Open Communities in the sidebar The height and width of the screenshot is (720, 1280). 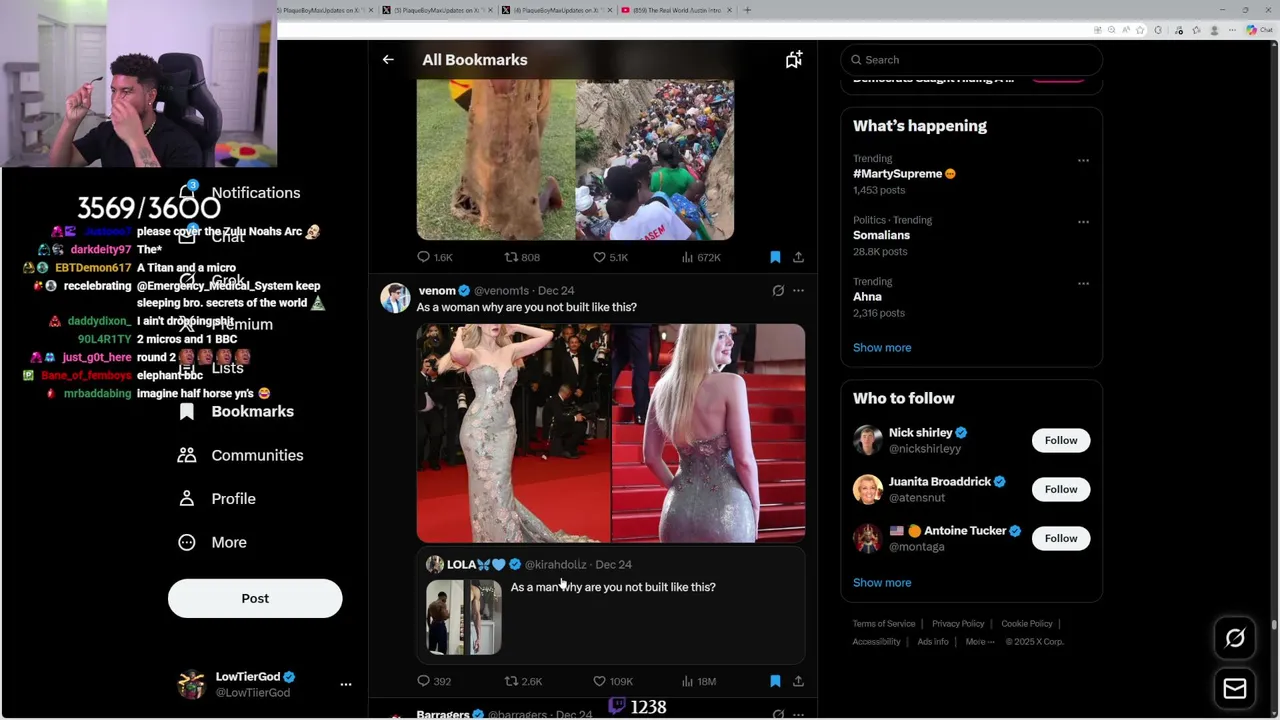click(256, 455)
